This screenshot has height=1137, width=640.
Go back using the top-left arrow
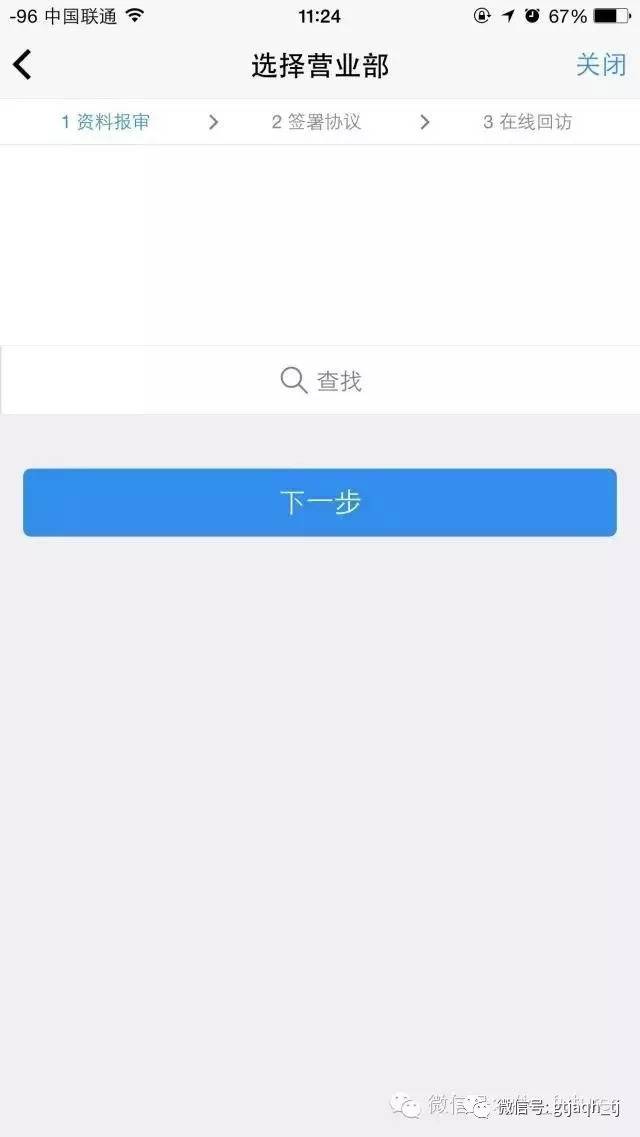22,65
